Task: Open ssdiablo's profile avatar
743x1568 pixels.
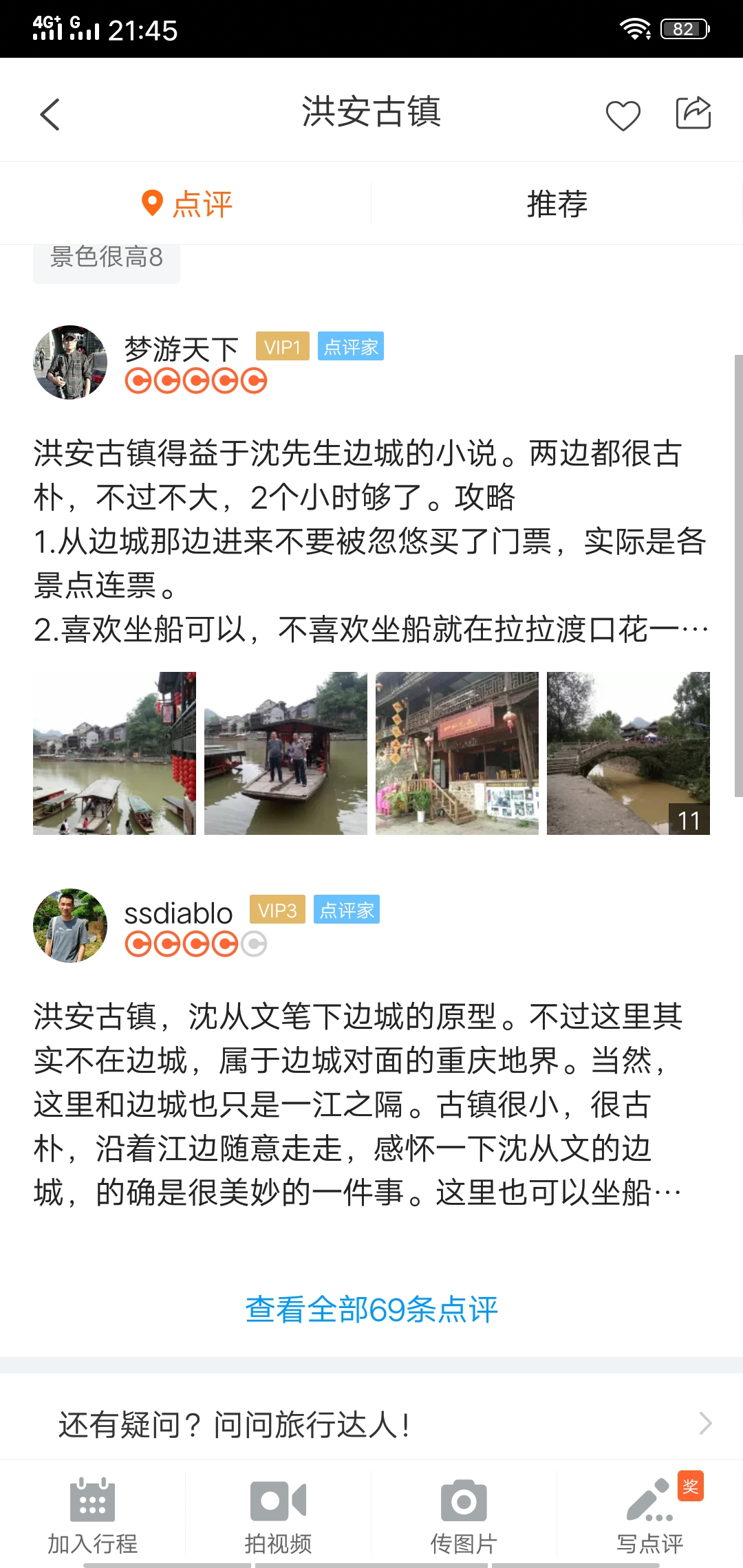Action: (70, 926)
